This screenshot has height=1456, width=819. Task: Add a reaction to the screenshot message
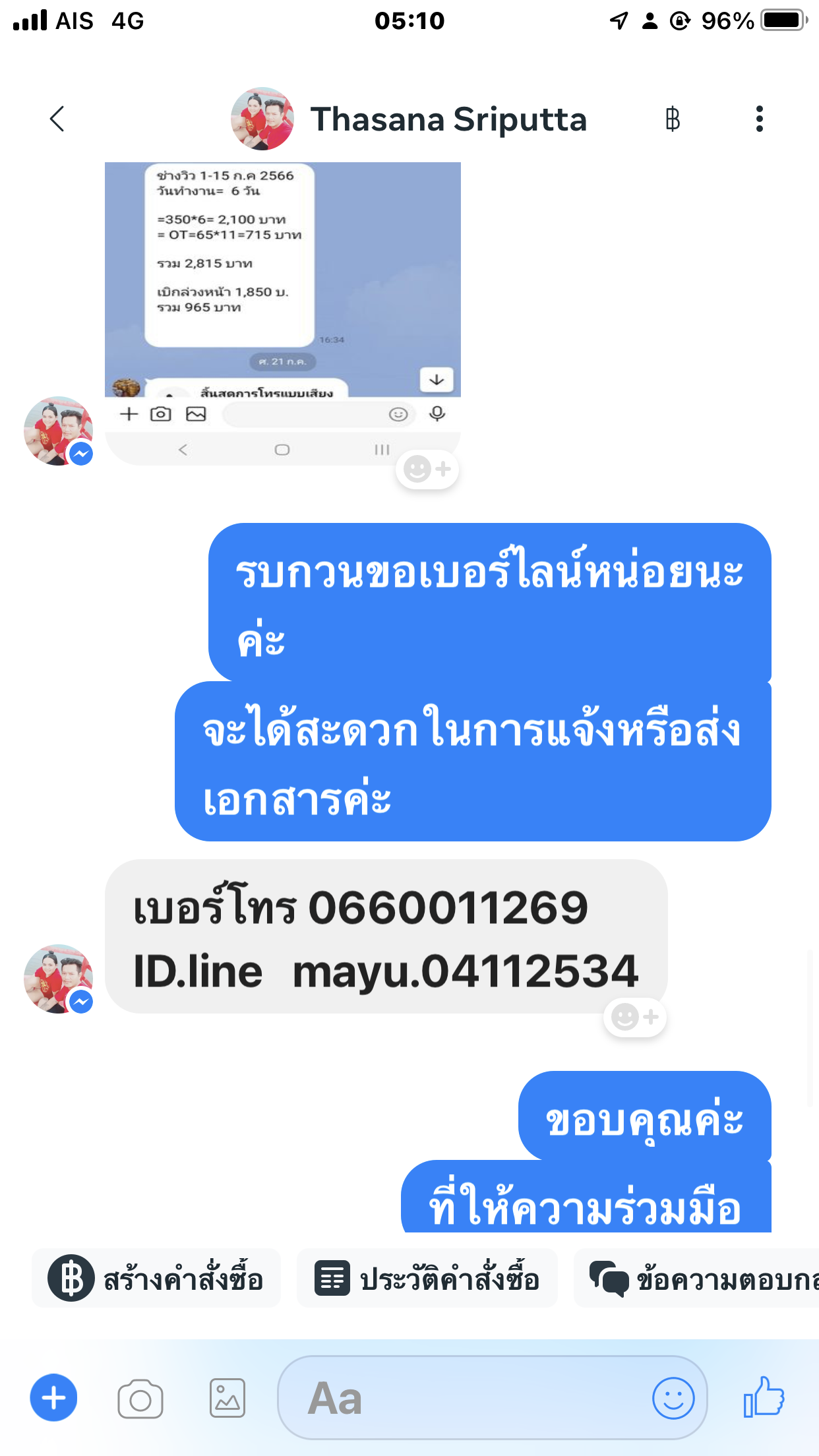pyautogui.click(x=427, y=470)
